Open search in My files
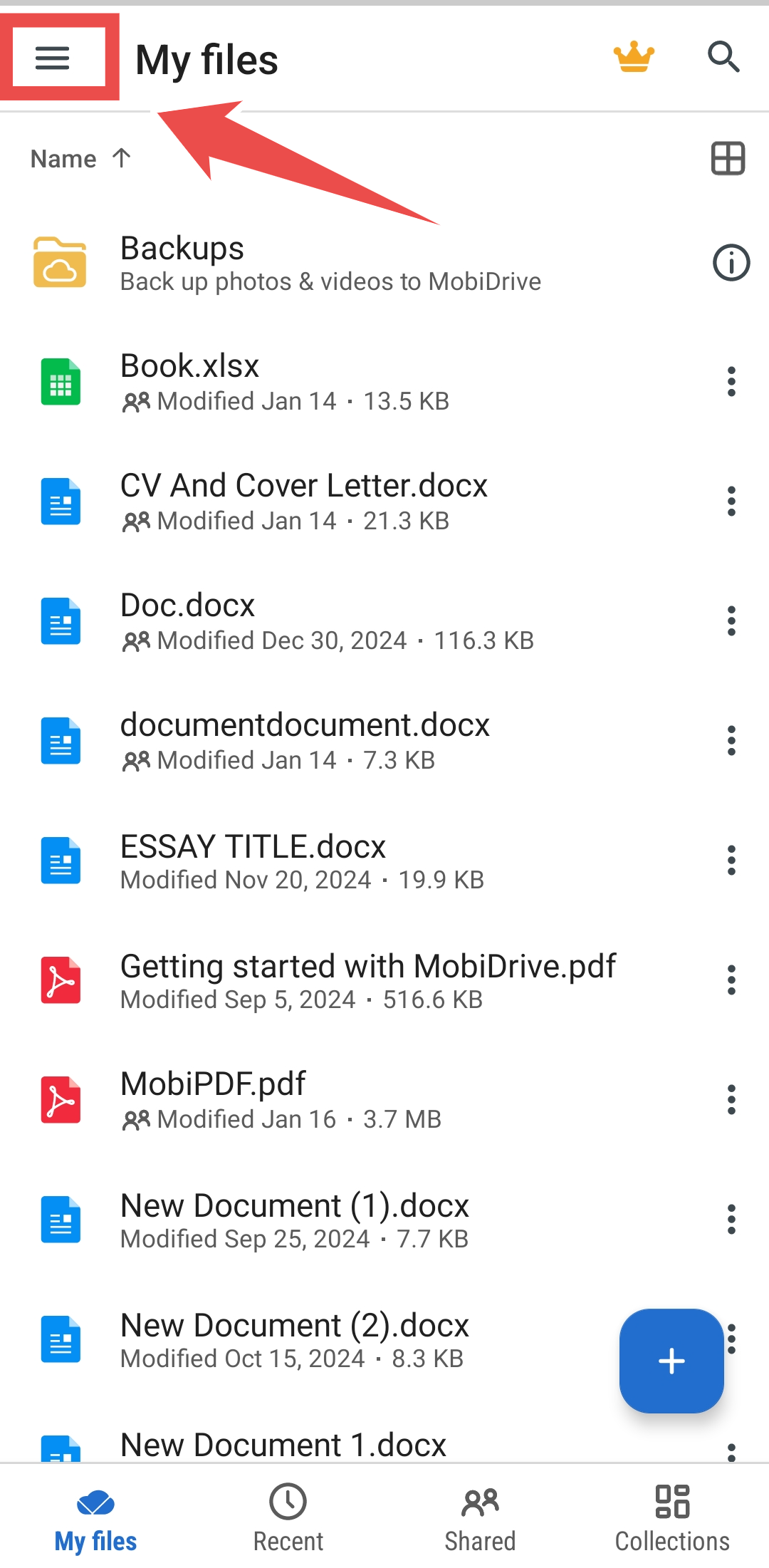 (x=723, y=57)
